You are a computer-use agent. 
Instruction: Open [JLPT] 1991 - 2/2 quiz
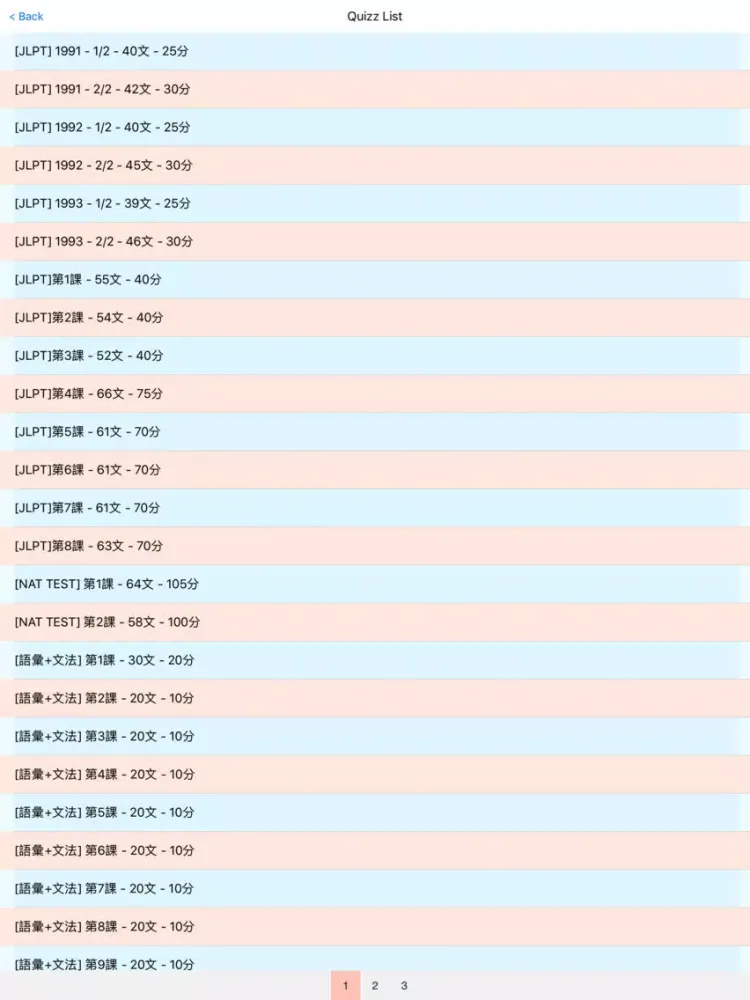(102, 89)
